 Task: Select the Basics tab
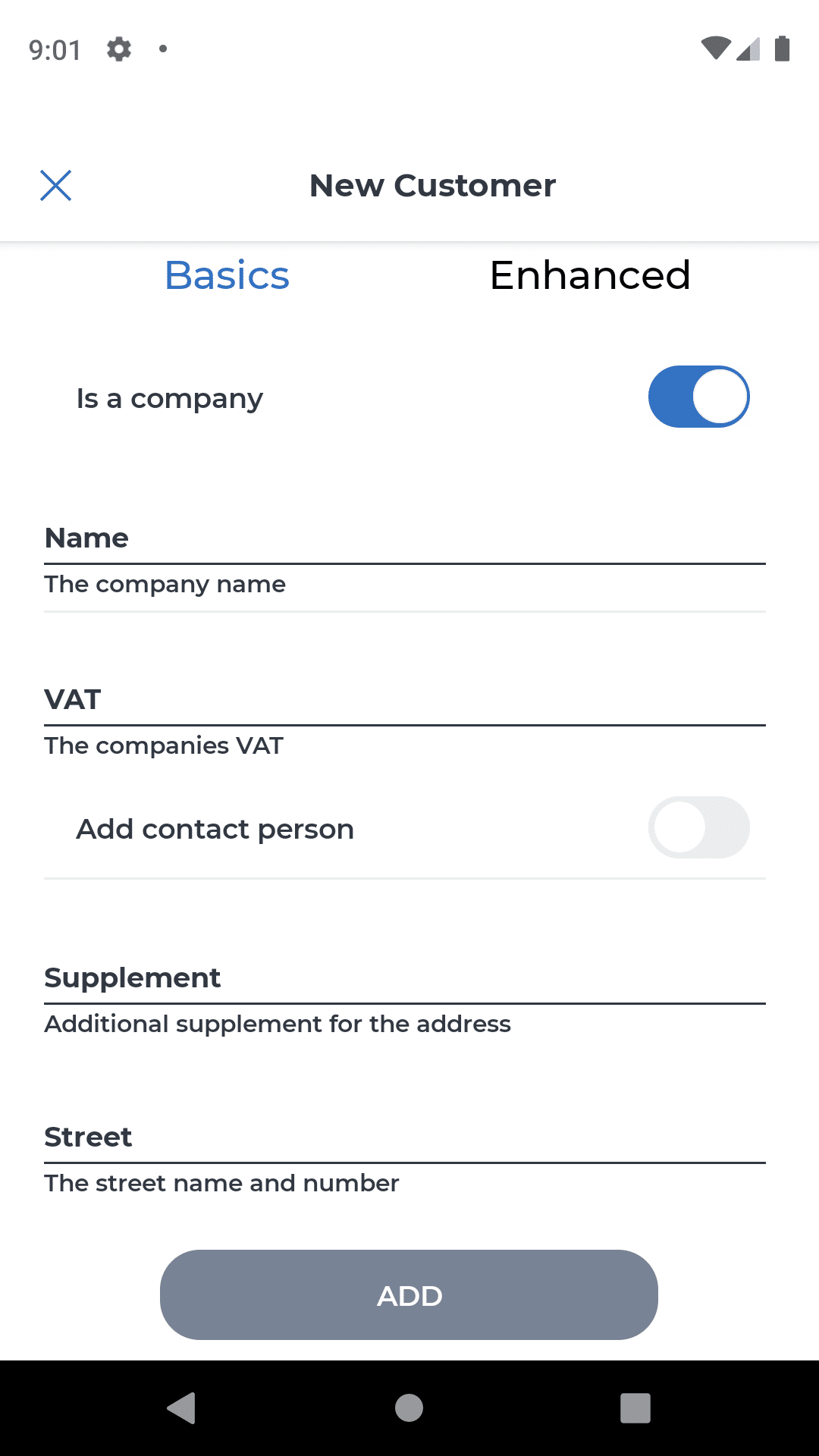(227, 275)
